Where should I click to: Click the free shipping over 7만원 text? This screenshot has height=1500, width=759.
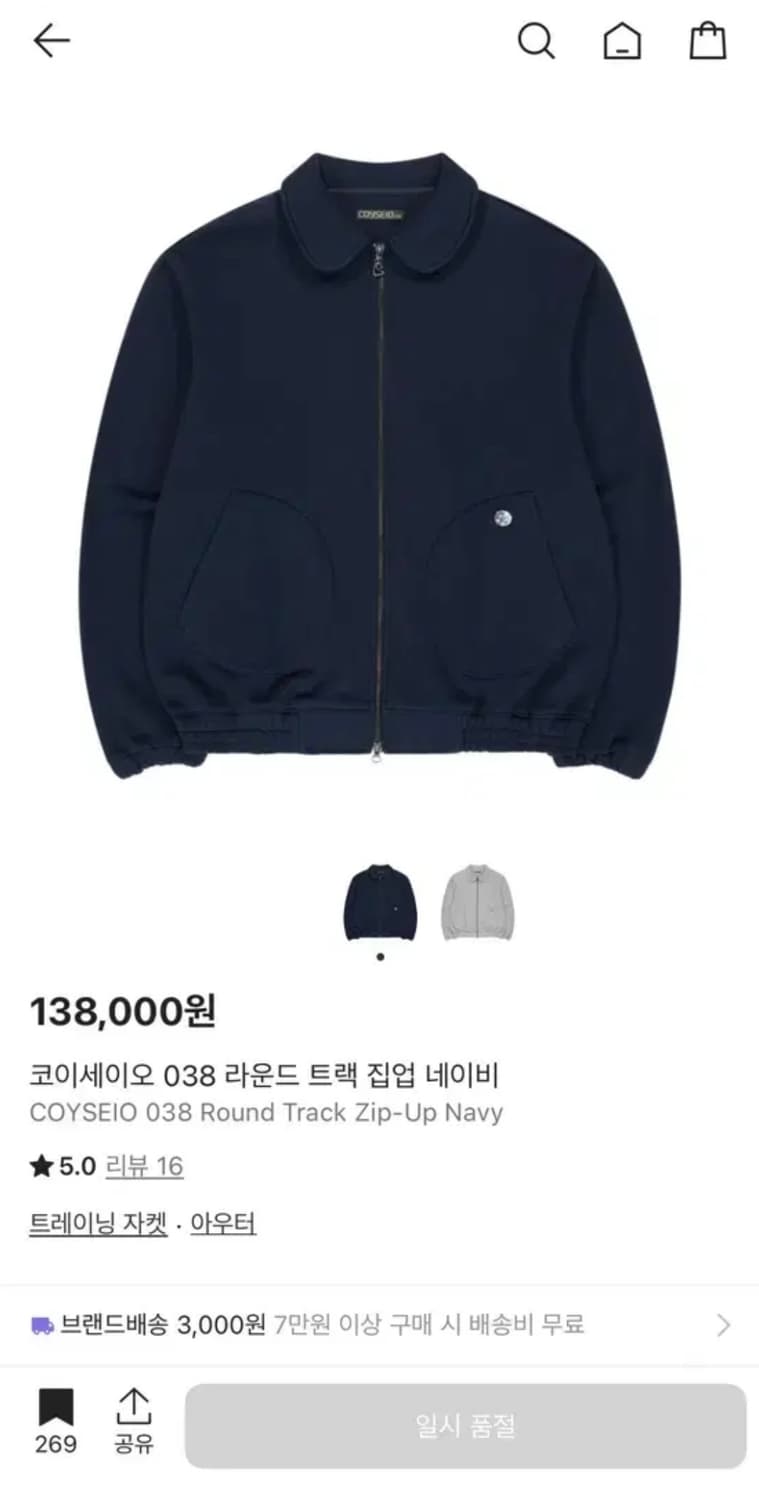coord(430,1323)
